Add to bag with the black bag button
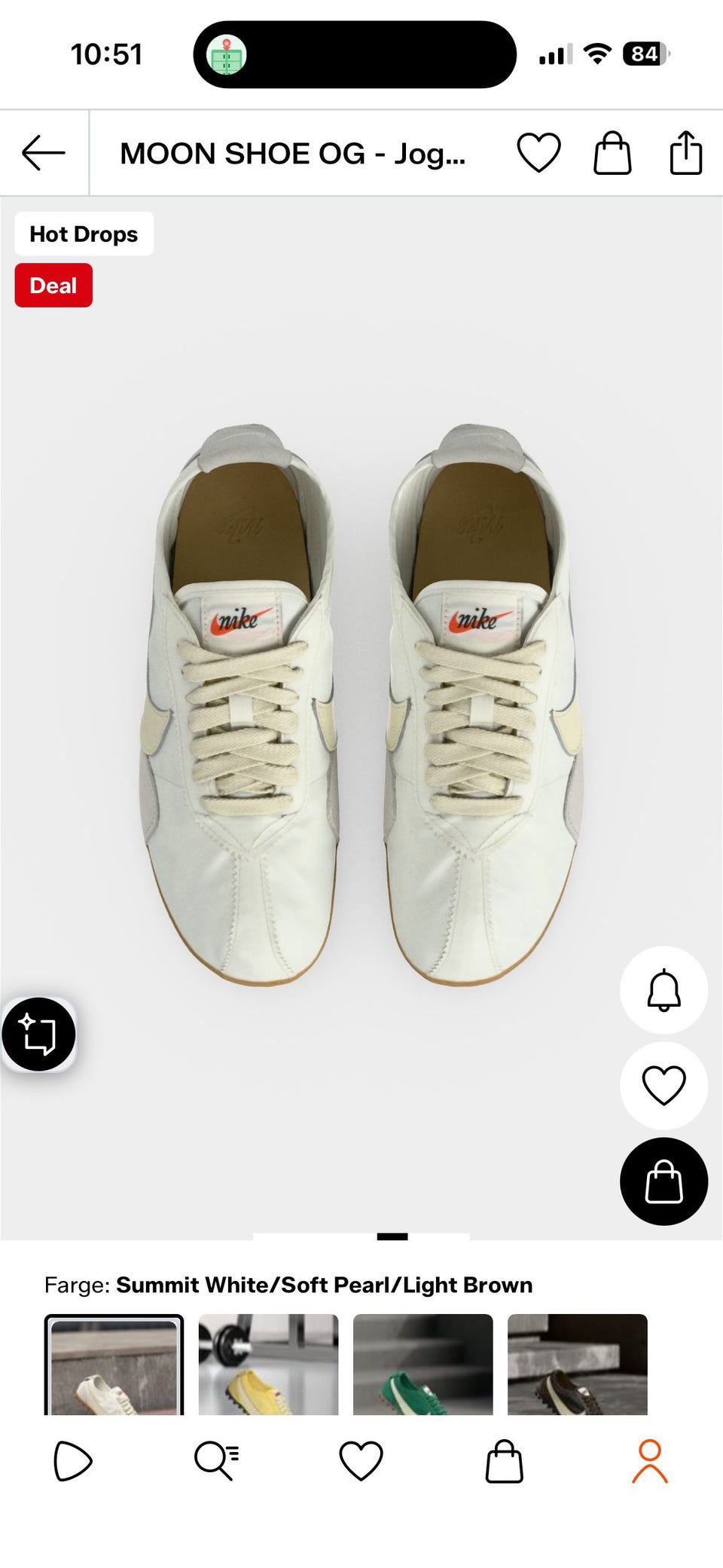The width and height of the screenshot is (723, 1568). (664, 1181)
